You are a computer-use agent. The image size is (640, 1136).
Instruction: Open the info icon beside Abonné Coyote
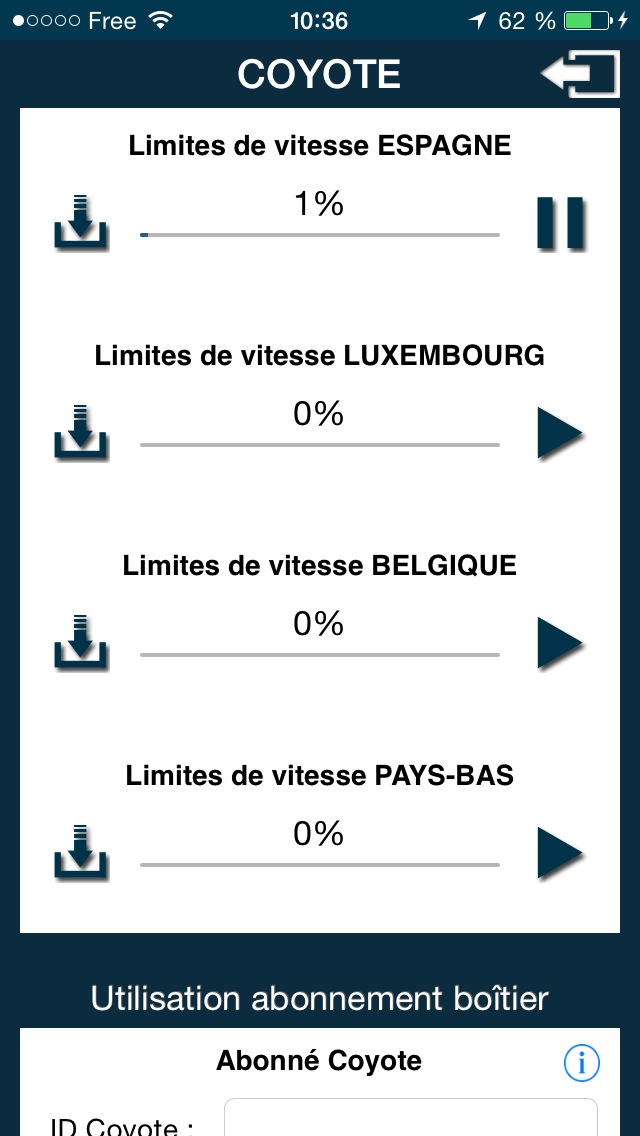[x=582, y=1062]
